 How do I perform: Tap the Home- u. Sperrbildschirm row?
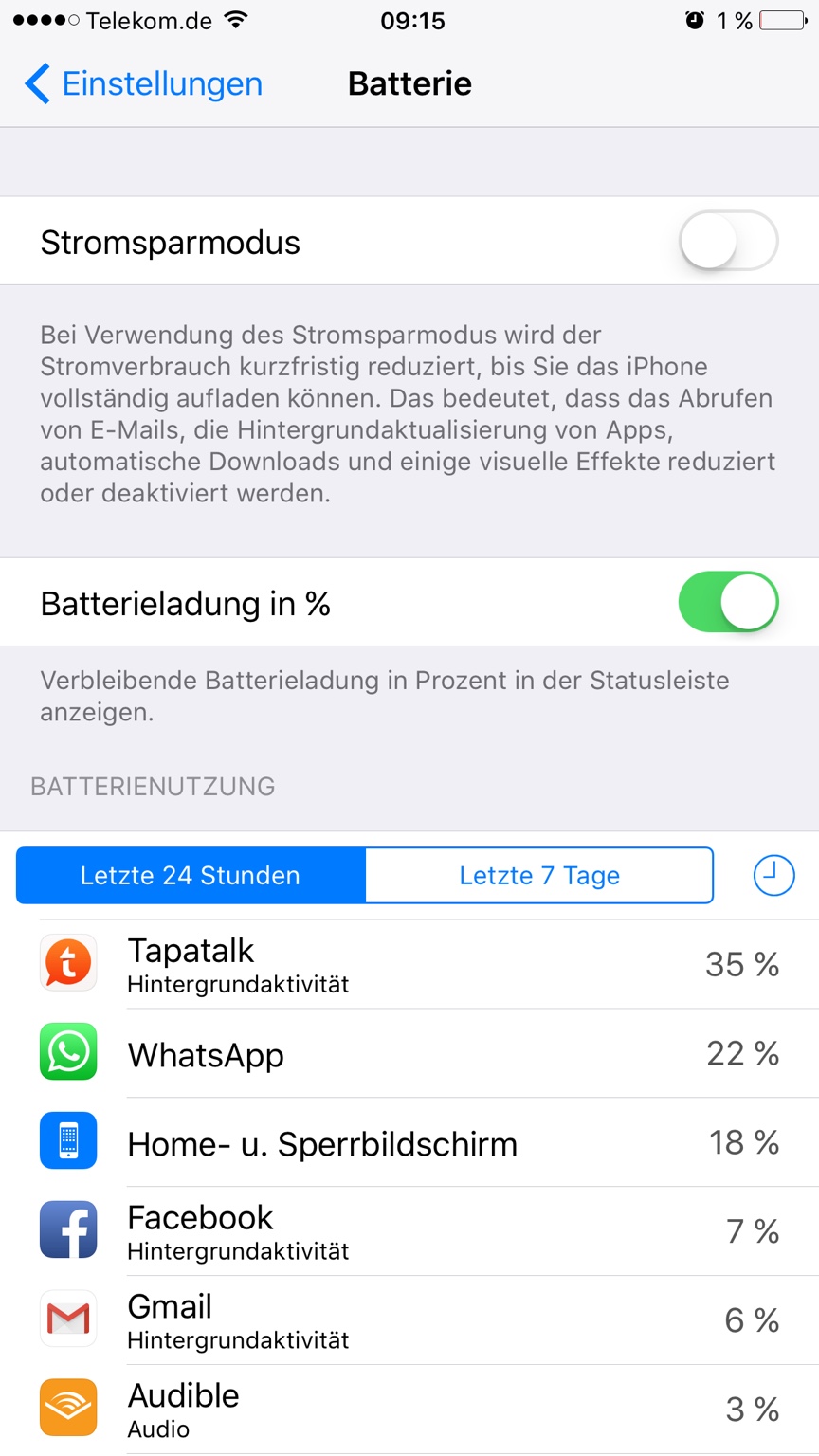click(x=409, y=1142)
